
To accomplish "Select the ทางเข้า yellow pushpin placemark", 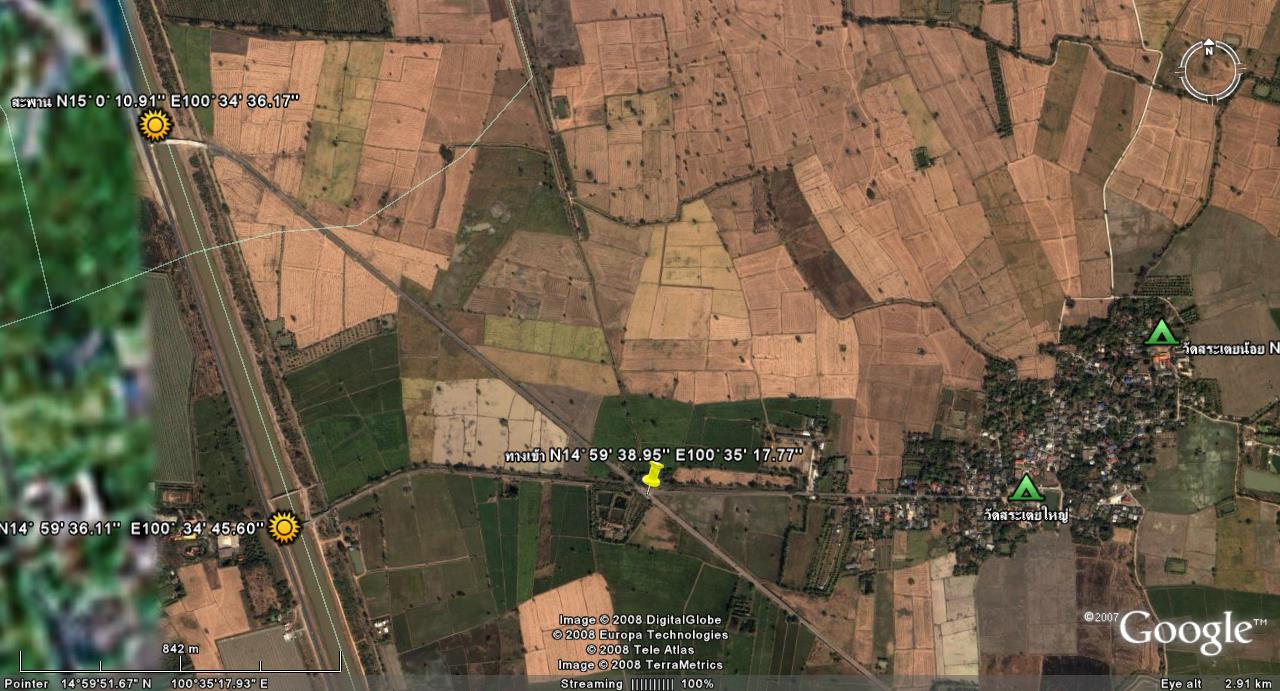I will tap(653, 475).
